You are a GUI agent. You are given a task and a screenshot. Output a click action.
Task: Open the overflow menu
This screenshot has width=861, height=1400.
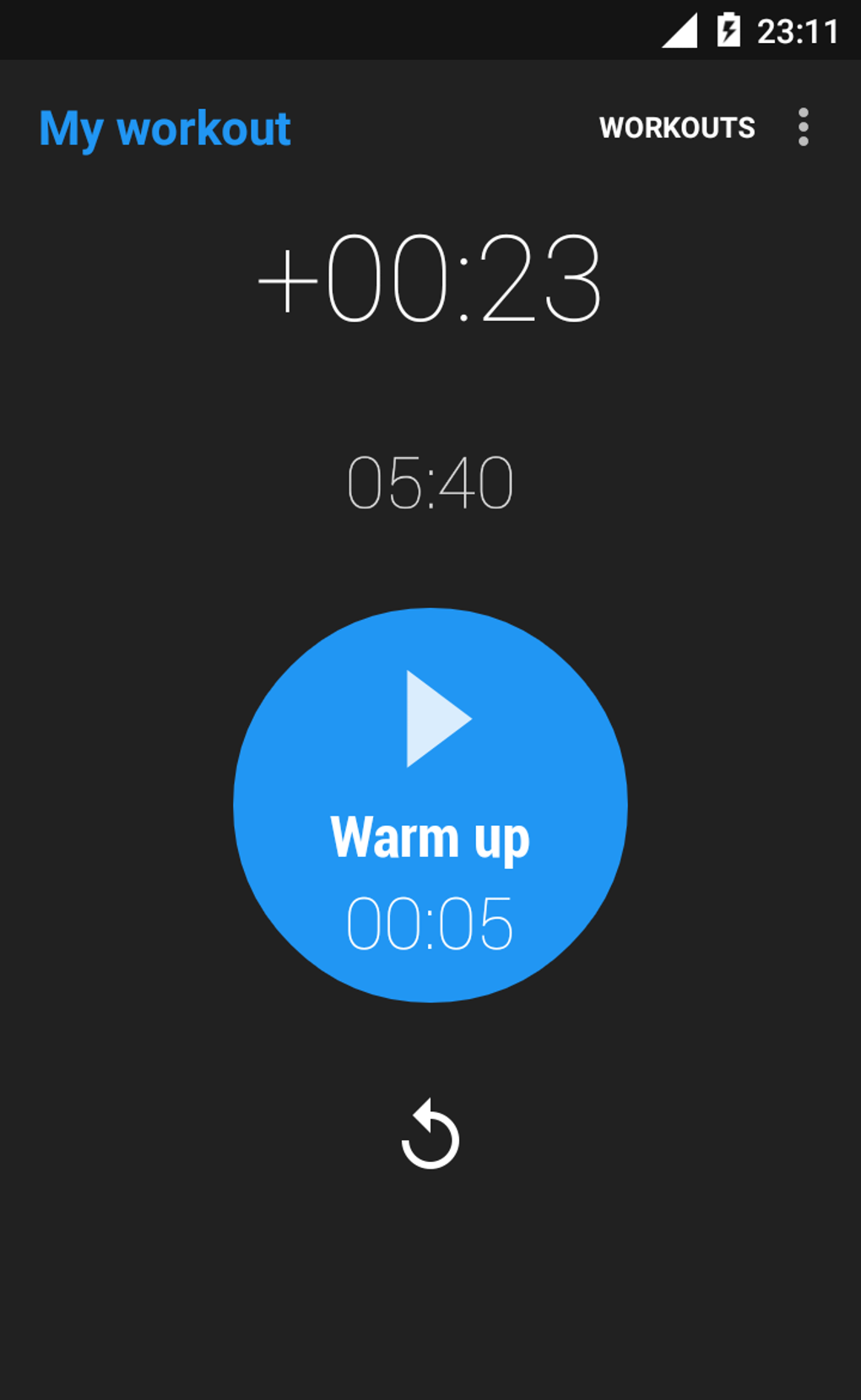803,128
